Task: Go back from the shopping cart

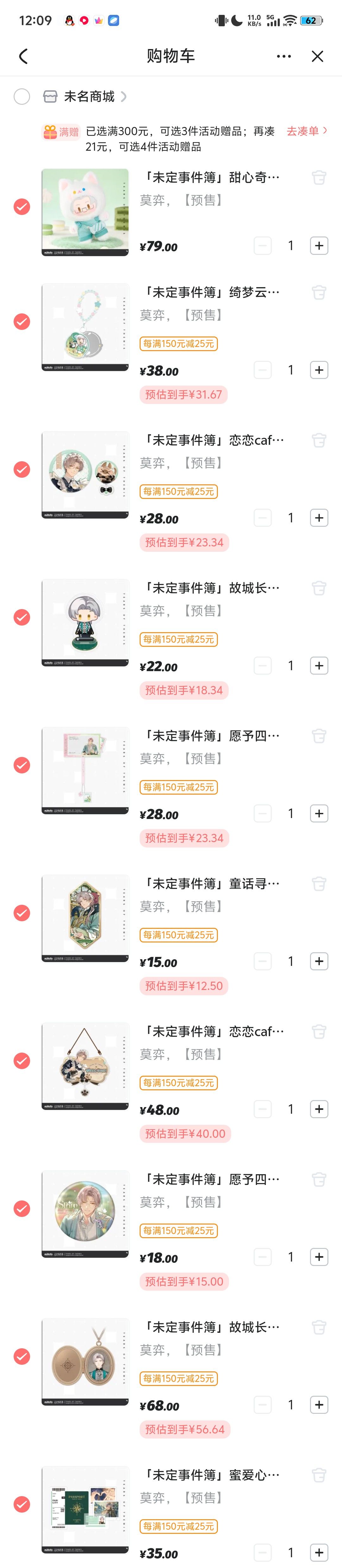Action: click(x=23, y=57)
